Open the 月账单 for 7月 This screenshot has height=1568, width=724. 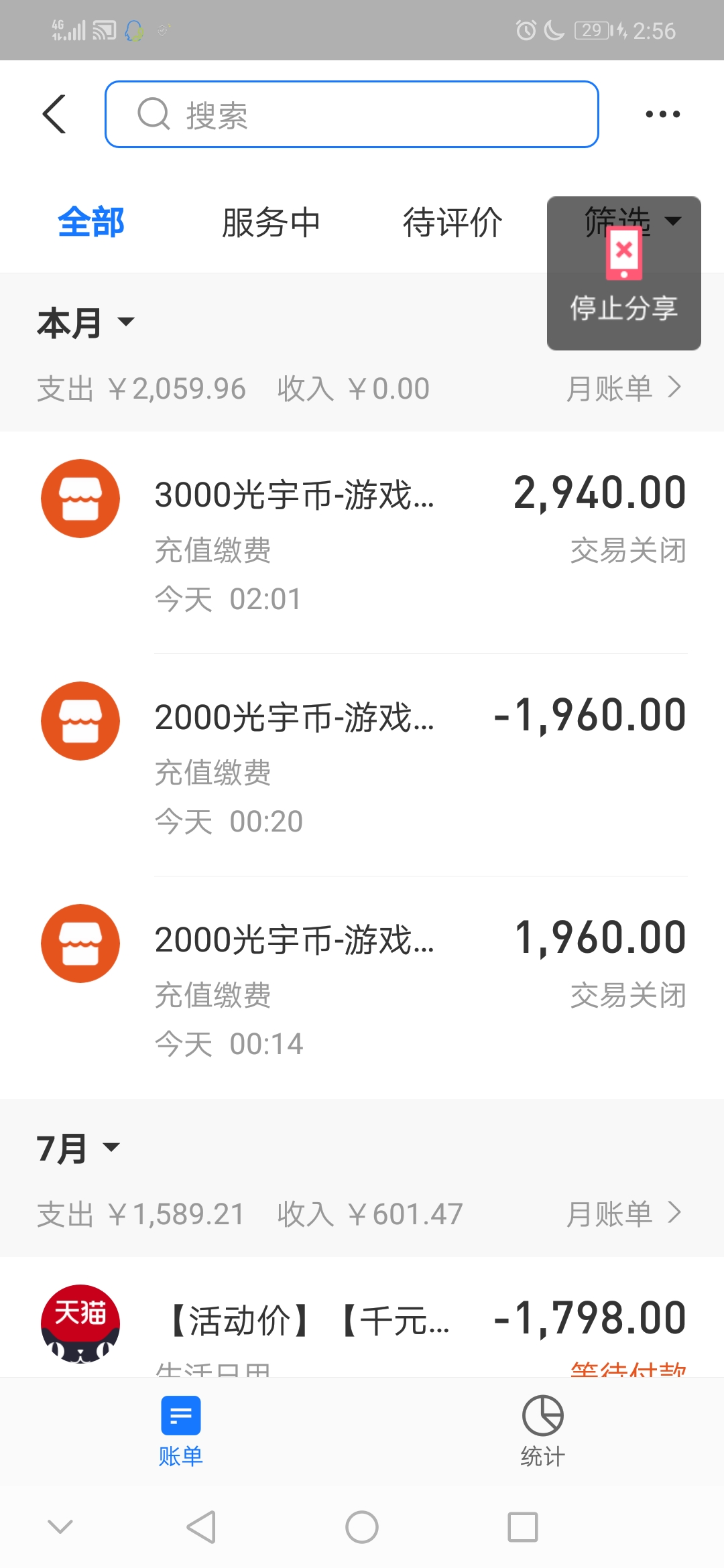[x=624, y=1214]
